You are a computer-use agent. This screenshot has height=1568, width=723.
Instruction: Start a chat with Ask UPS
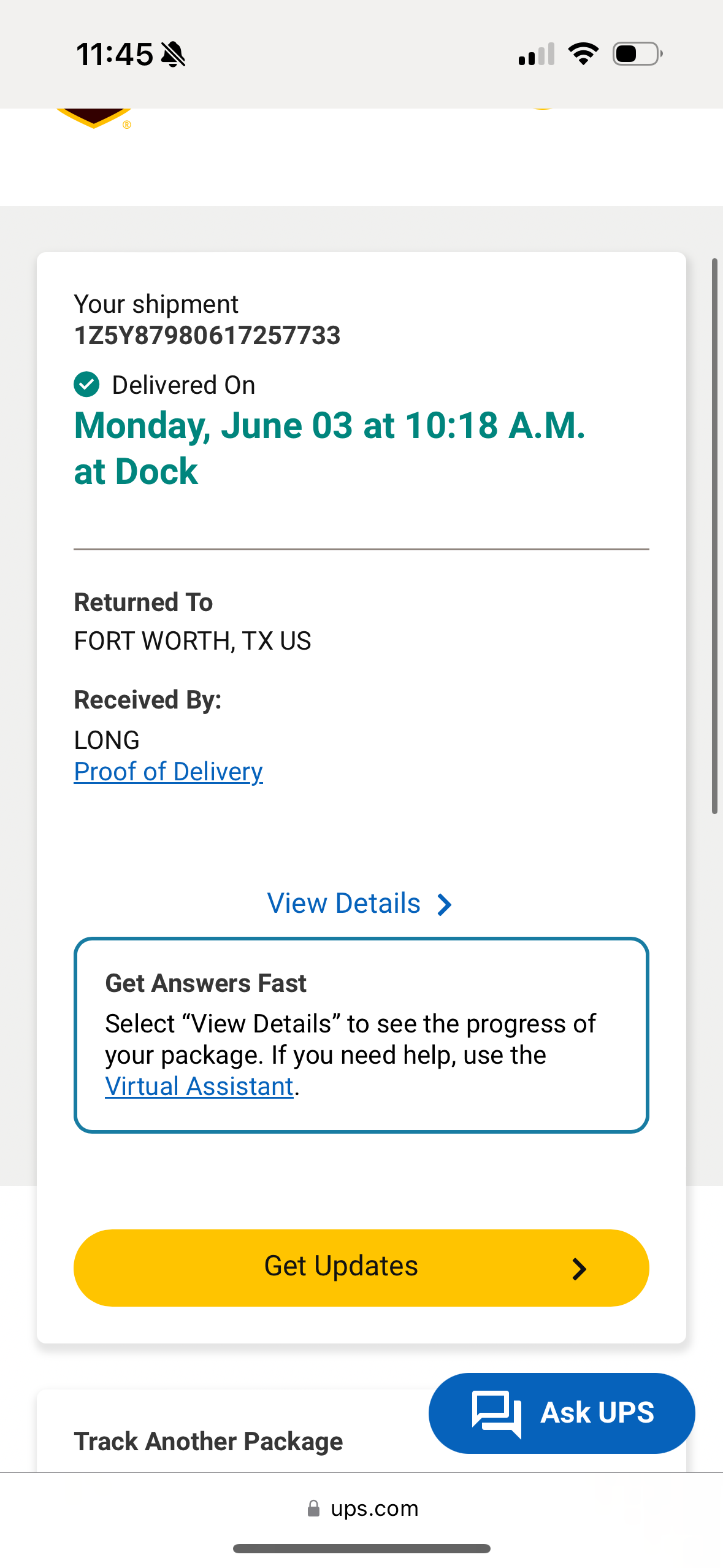[561, 1413]
